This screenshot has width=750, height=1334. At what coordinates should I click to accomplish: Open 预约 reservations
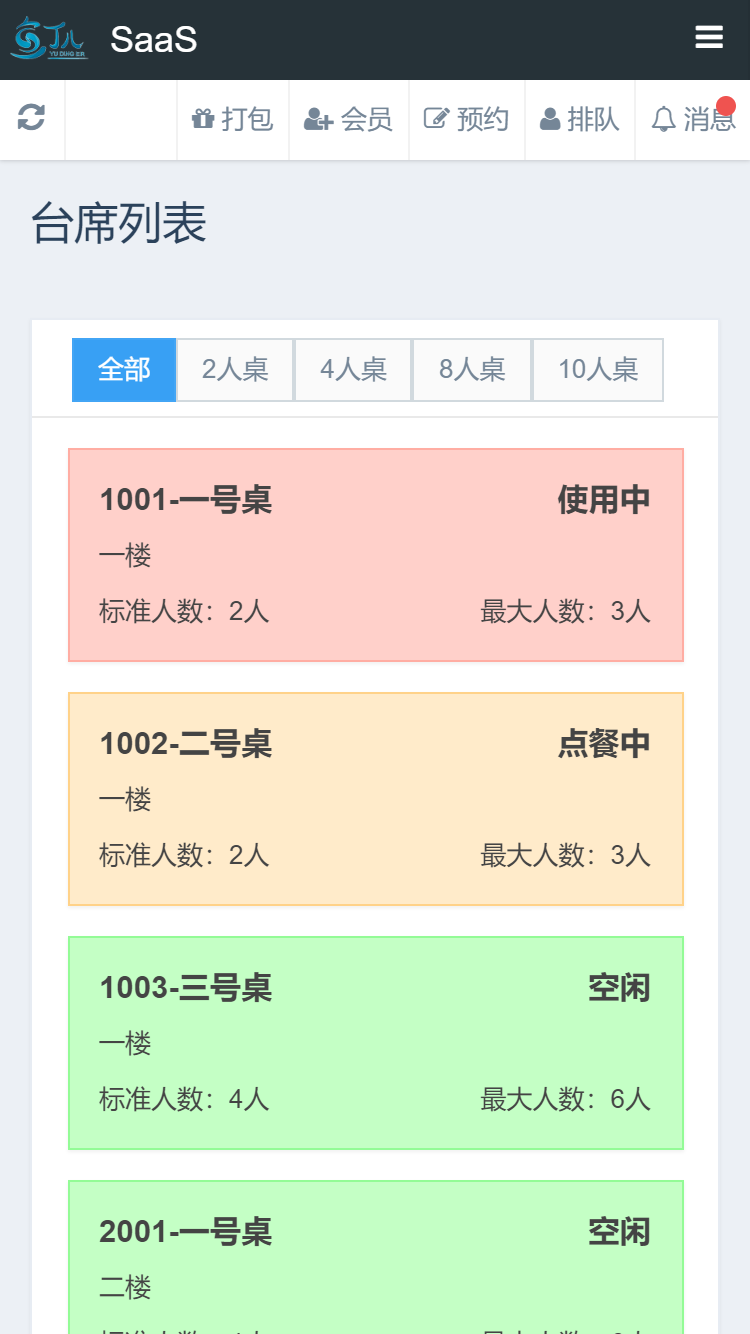pos(467,120)
